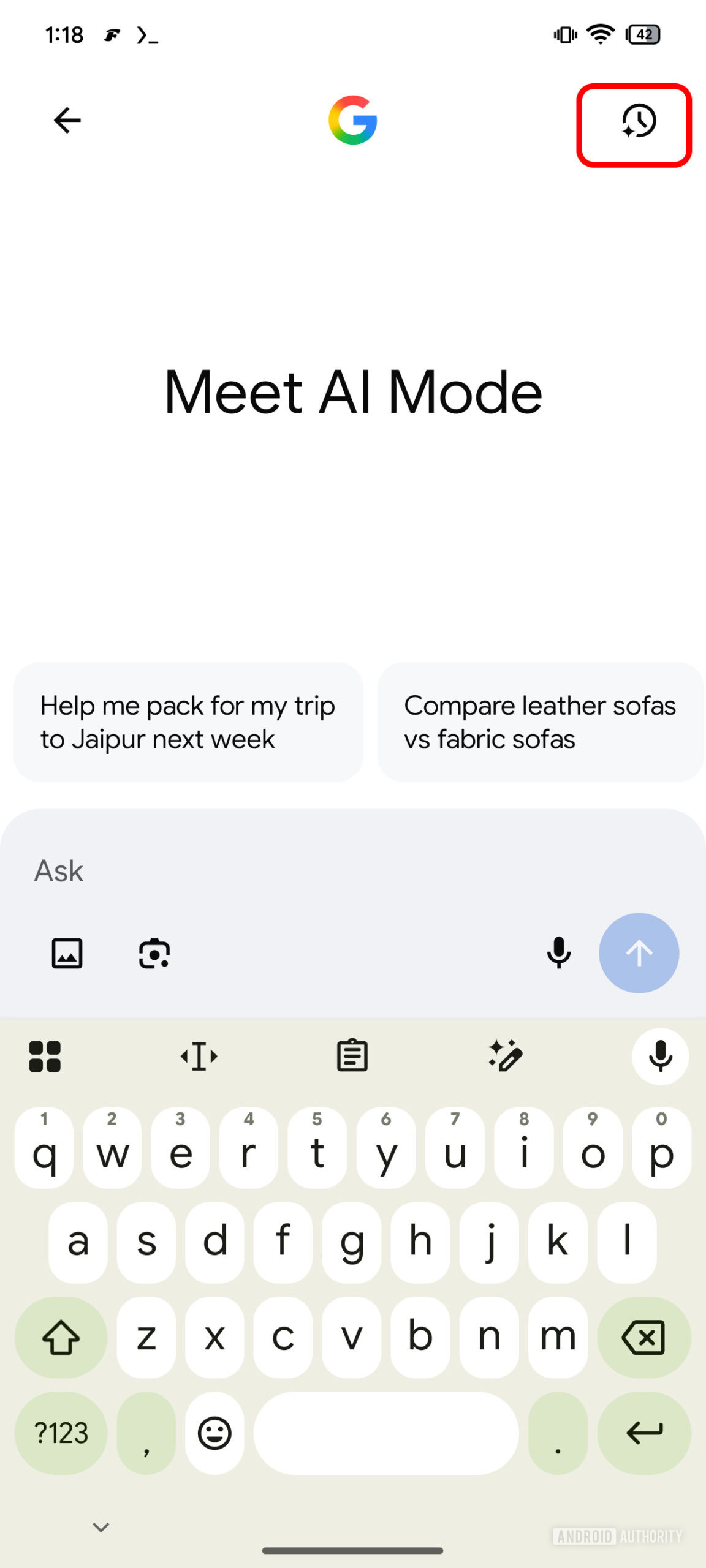Attach an image from the gallery
This screenshot has height=1568, width=706.
point(67,953)
